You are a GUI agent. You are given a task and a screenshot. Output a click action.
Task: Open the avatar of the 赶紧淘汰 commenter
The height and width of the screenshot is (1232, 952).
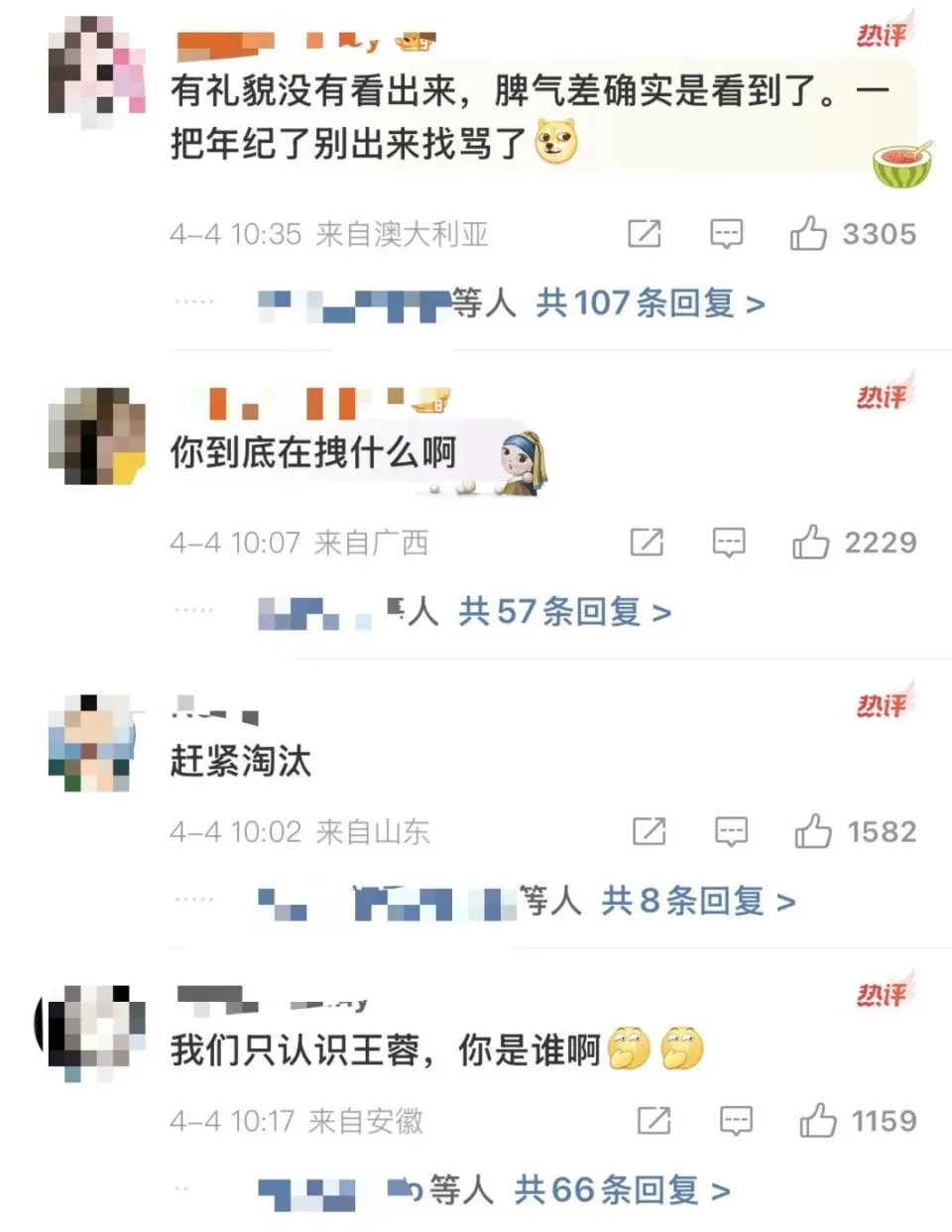click(90, 743)
